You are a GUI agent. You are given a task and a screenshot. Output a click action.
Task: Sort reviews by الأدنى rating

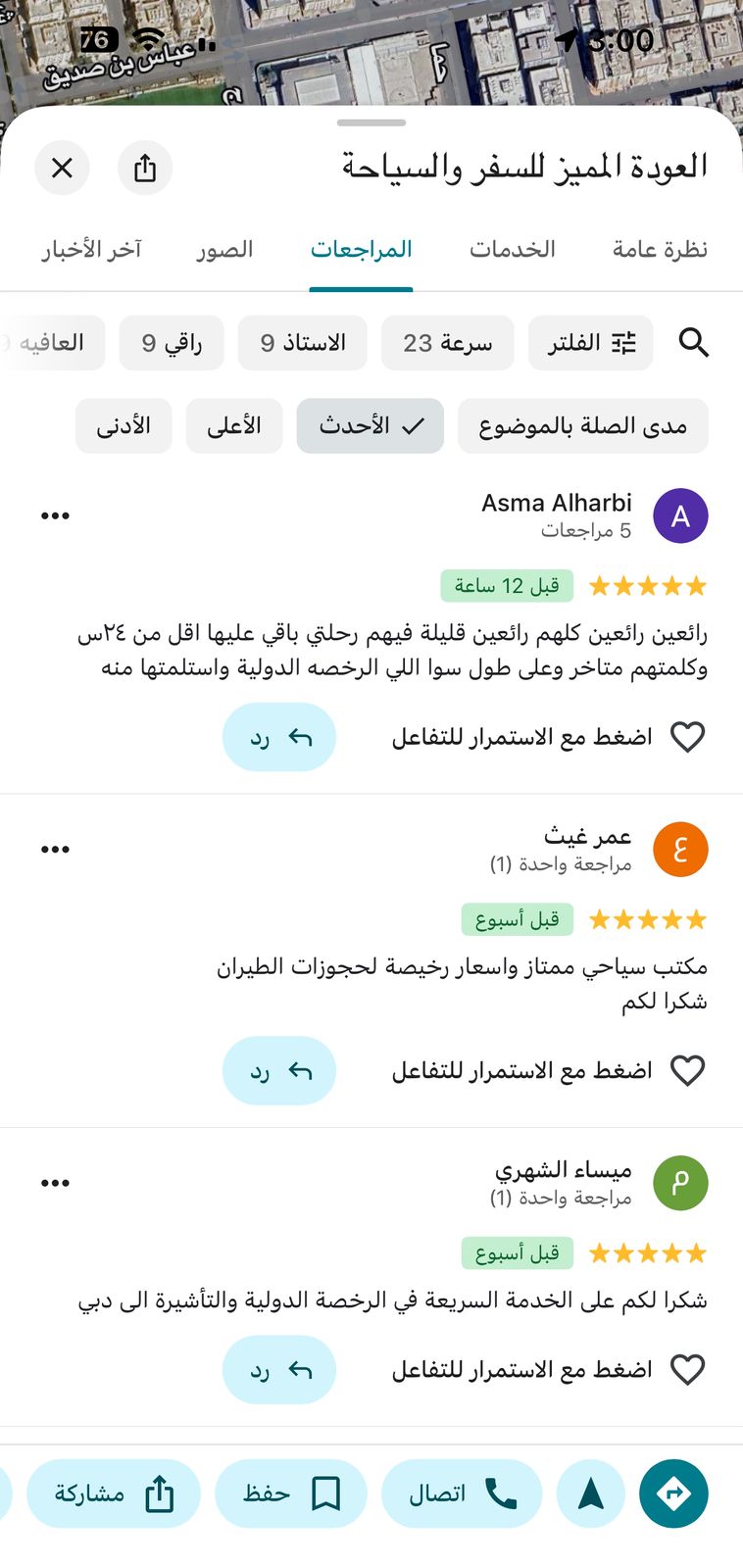pos(124,426)
